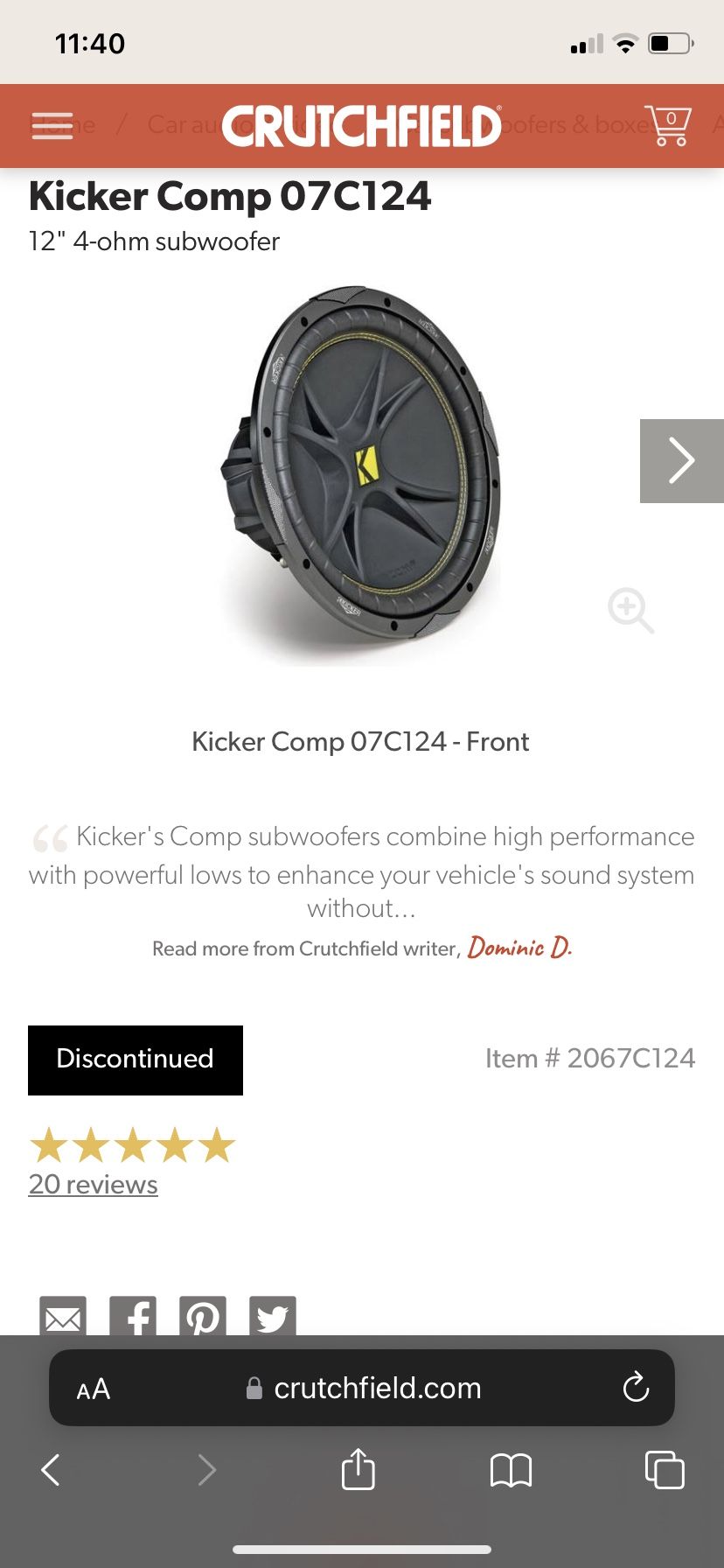Share this product on Twitter
Screen dimensions: 724x1568
tap(273, 1316)
